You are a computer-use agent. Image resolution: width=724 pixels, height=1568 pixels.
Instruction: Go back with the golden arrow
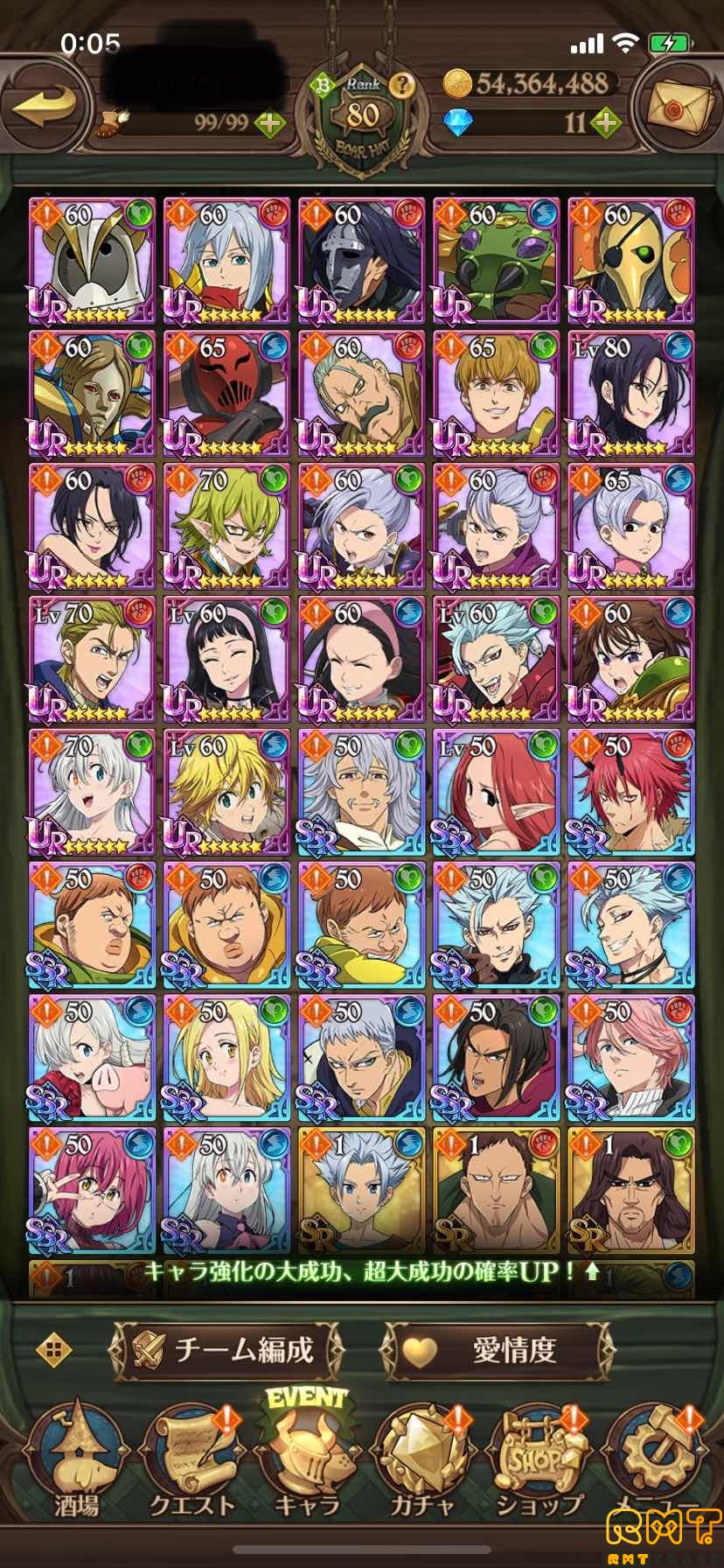44,107
